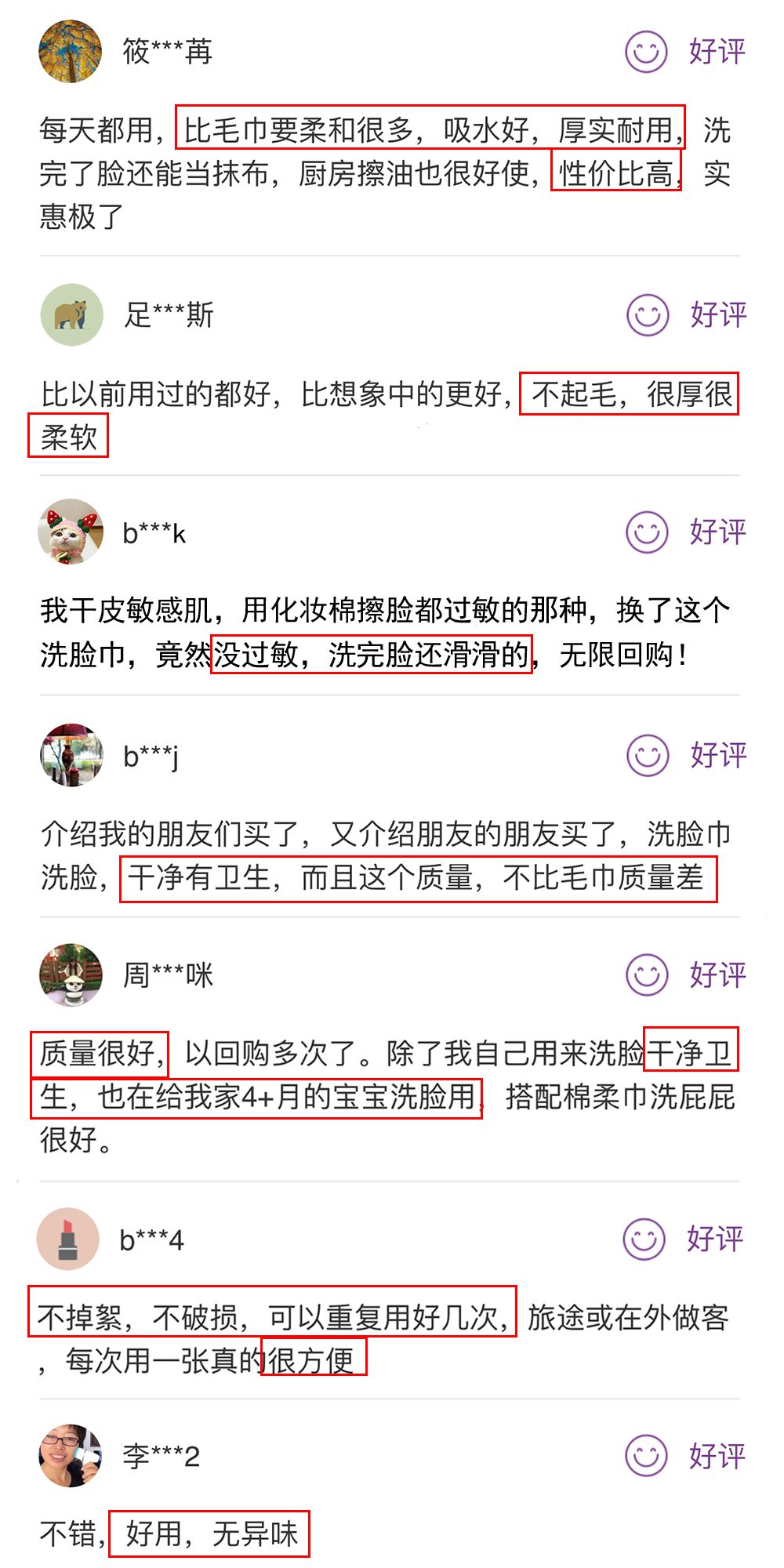Click b***k's cat avatar thumbnail
Screen dimensions: 784x1568
(71, 532)
